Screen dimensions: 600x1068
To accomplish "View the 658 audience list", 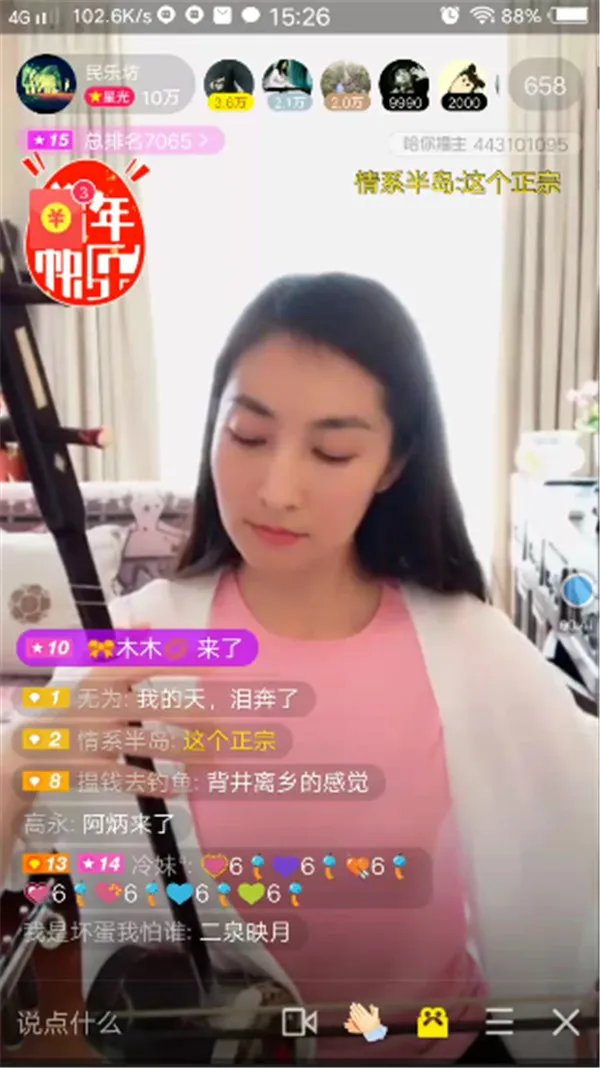I will click(544, 86).
